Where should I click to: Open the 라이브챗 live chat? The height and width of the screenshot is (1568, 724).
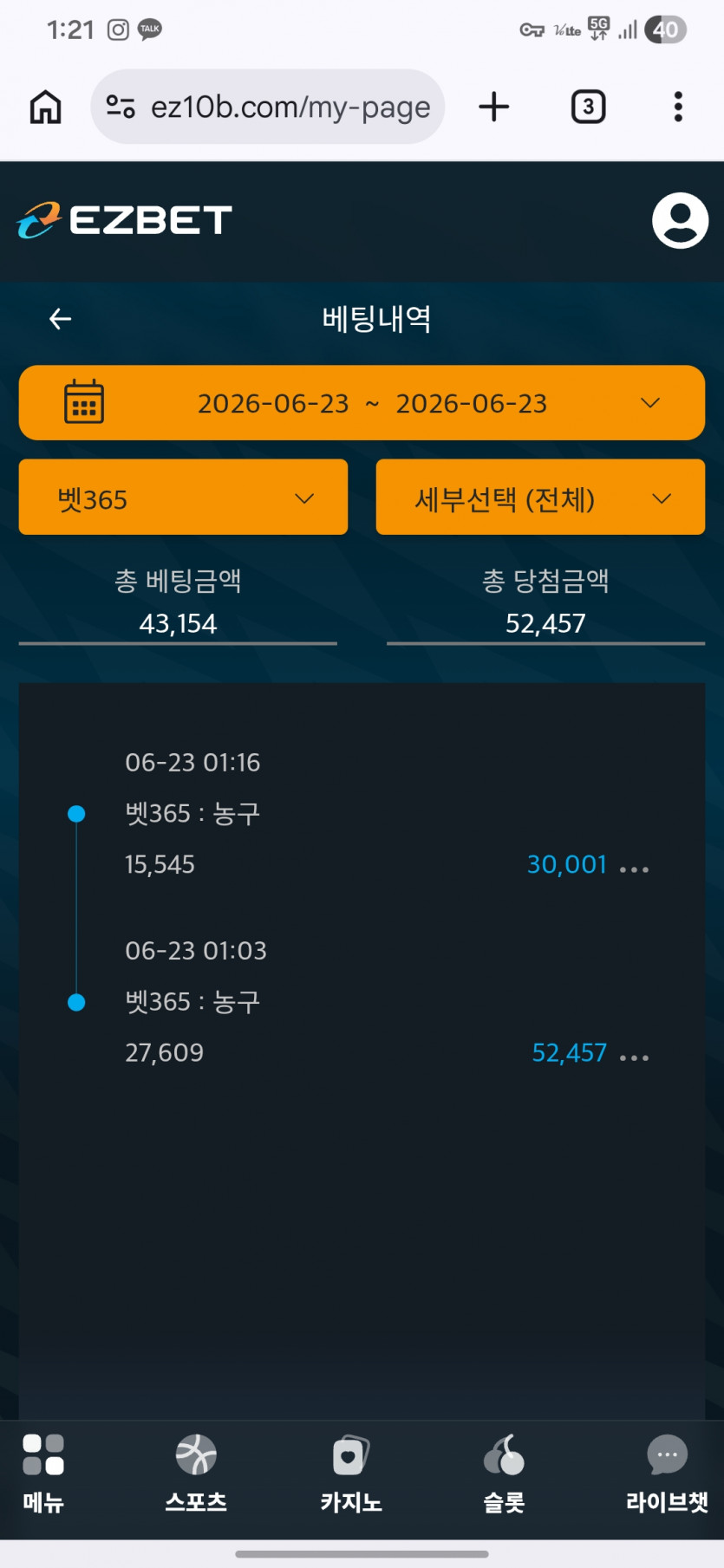click(x=667, y=1474)
